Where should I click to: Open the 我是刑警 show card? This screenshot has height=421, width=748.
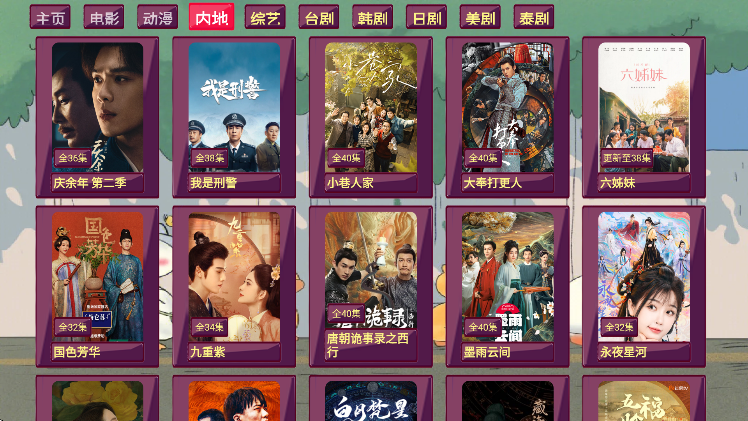pos(234,115)
